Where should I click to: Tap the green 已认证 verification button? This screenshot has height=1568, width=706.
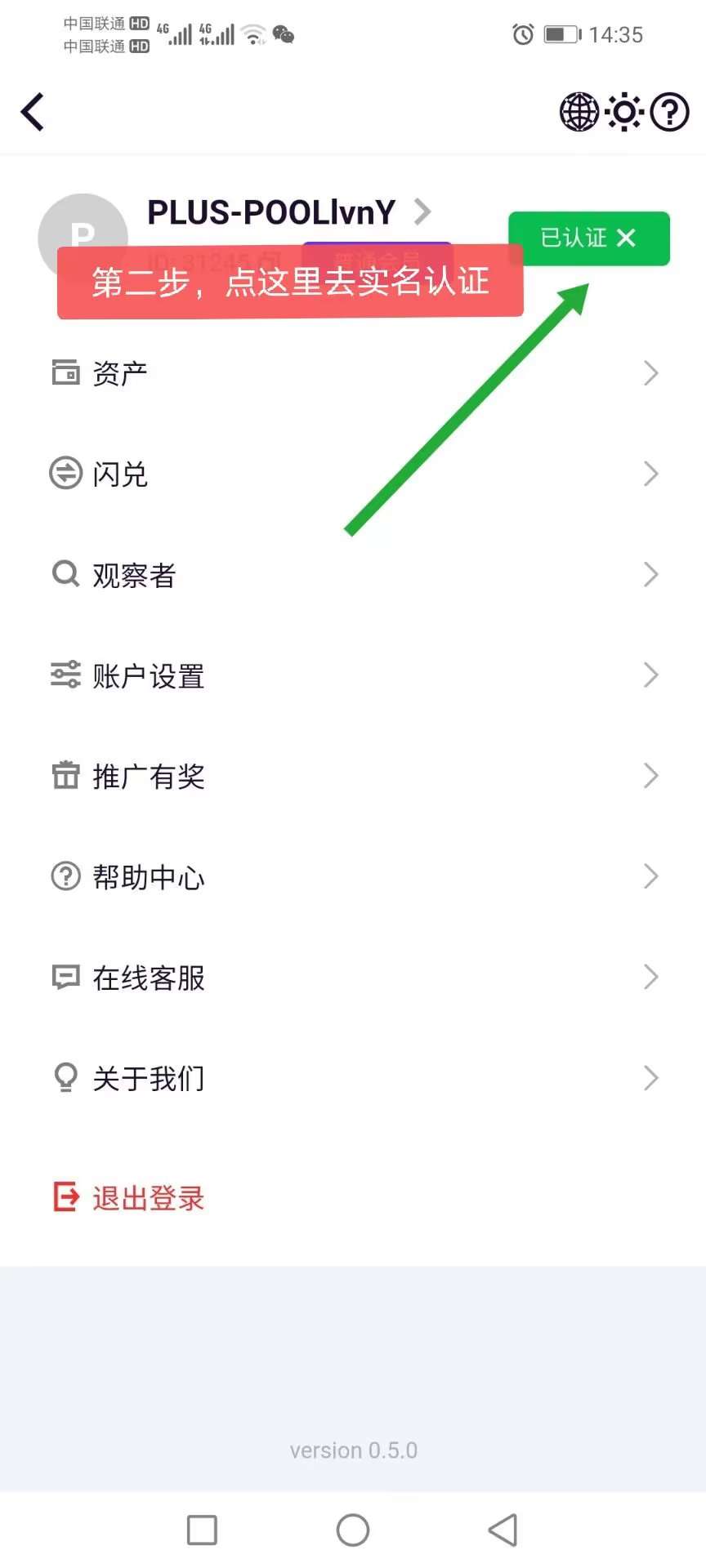click(588, 238)
